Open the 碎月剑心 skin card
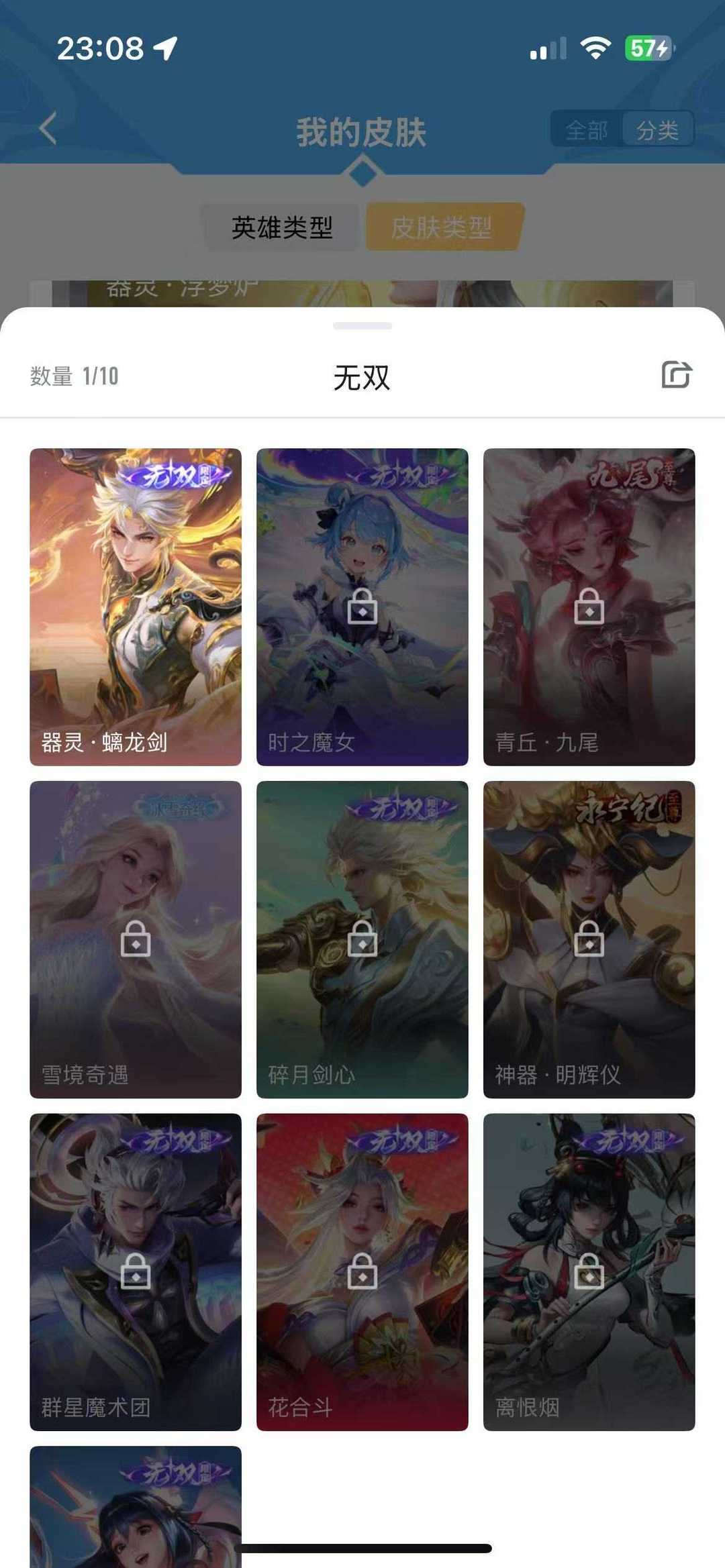This screenshot has width=725, height=1568. tap(362, 939)
